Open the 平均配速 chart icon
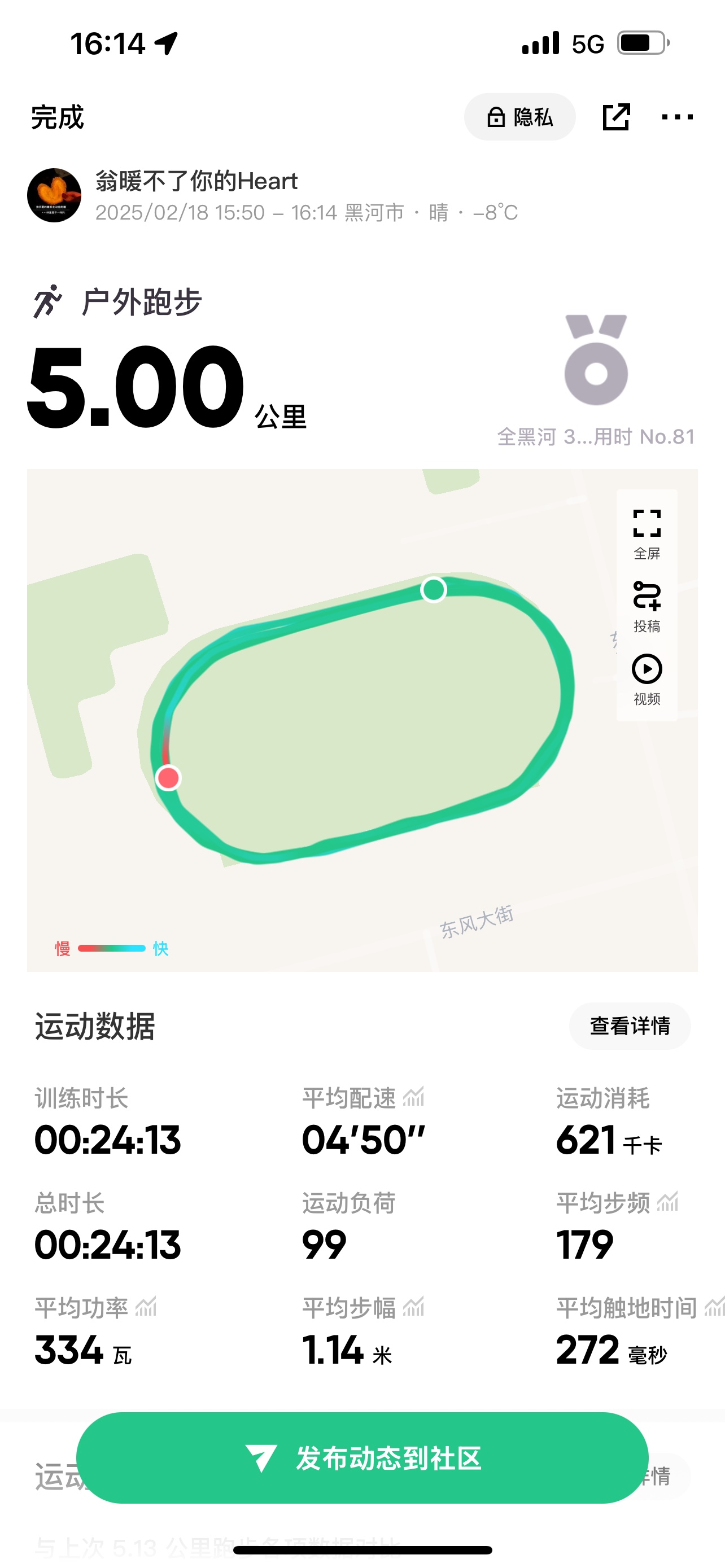725x1568 pixels. coord(413,1097)
